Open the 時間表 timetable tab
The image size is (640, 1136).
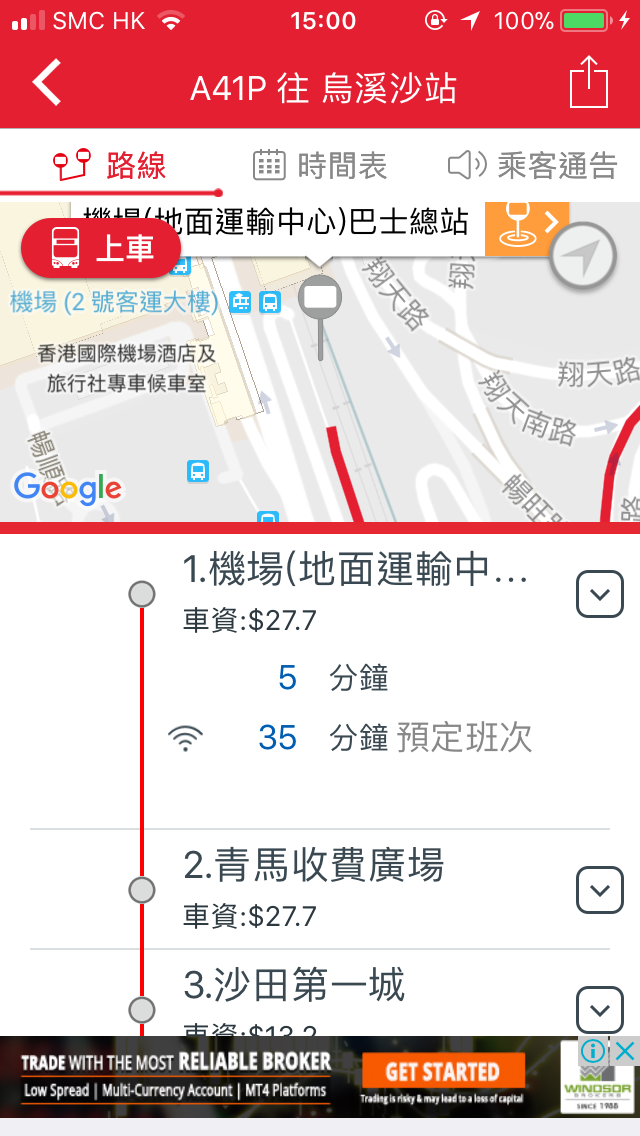pos(320,165)
